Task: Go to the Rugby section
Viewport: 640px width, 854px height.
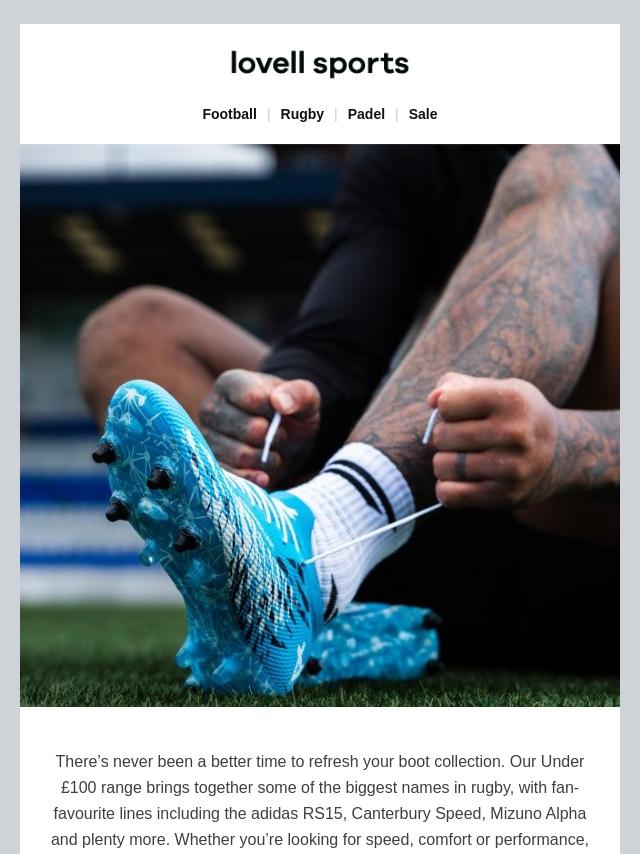Action: click(302, 114)
